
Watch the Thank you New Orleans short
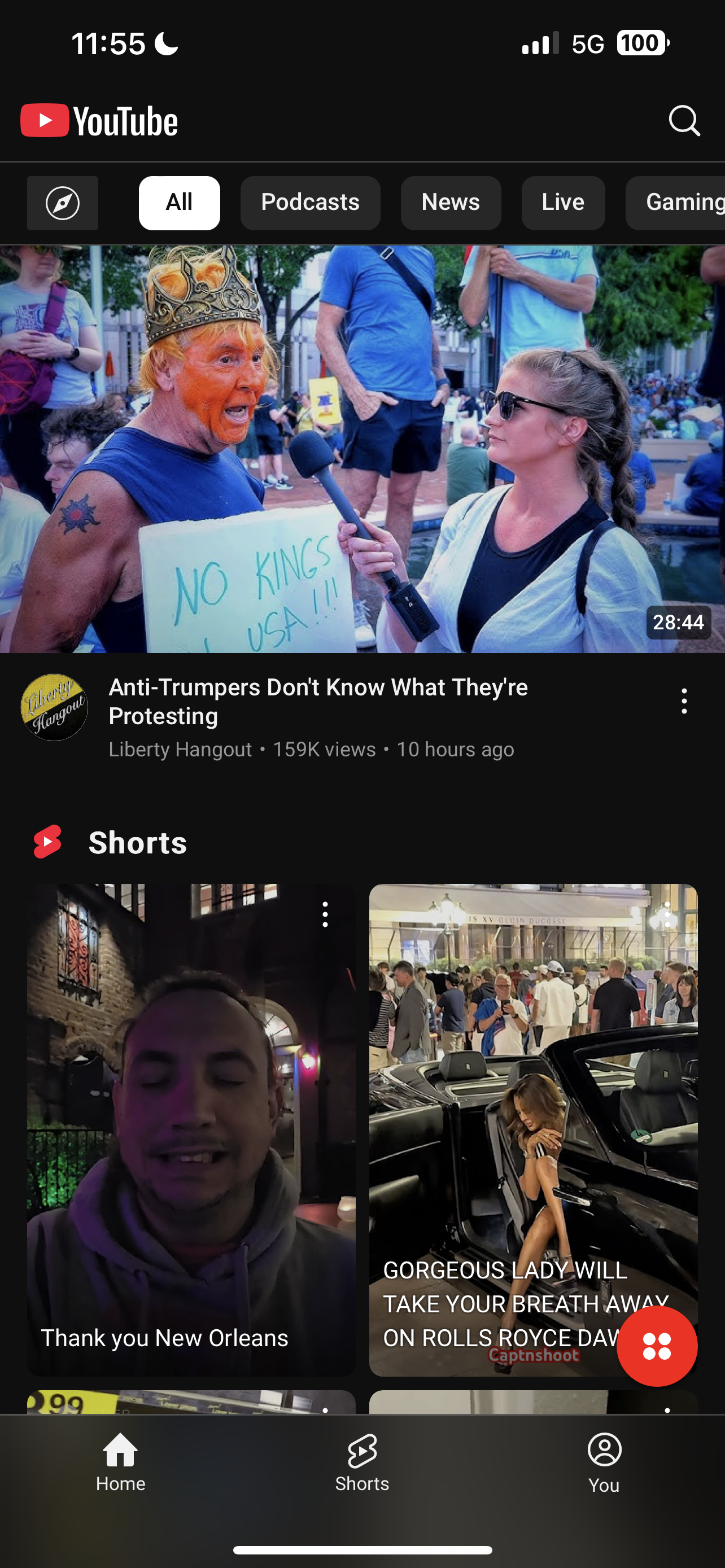tap(190, 1130)
